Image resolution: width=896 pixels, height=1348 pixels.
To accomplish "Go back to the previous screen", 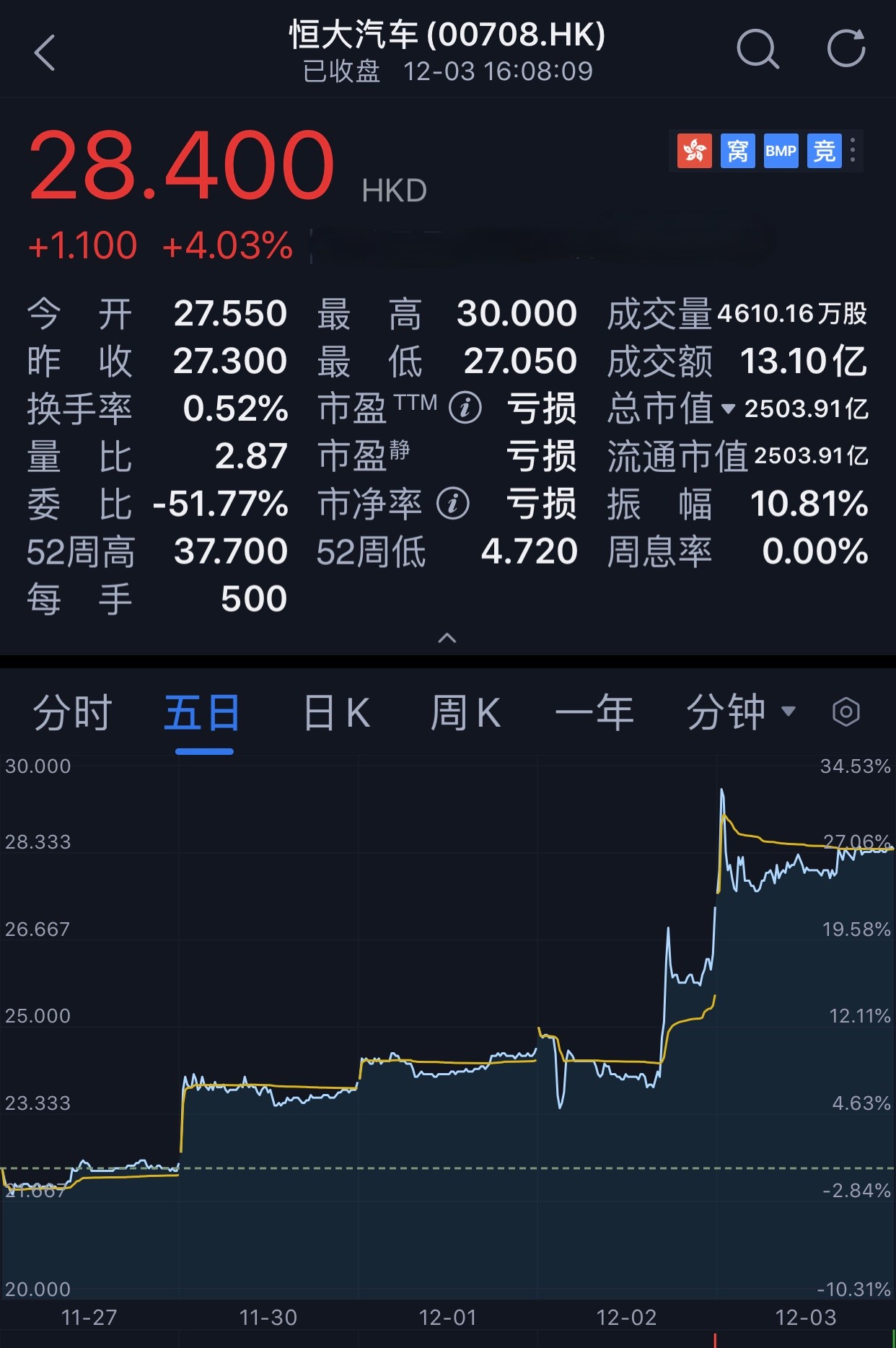I will pyautogui.click(x=45, y=53).
